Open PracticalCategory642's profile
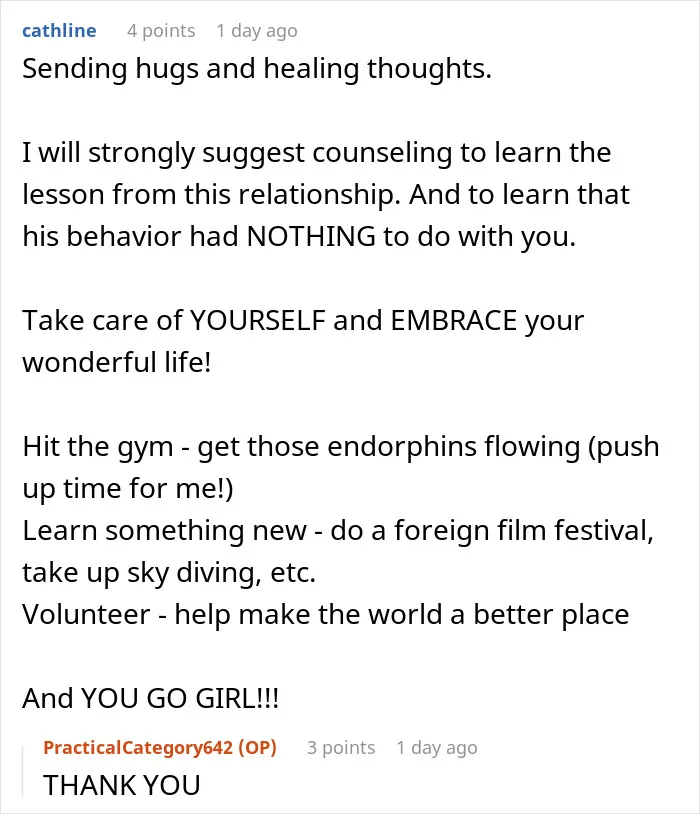The image size is (700, 814). point(138,748)
